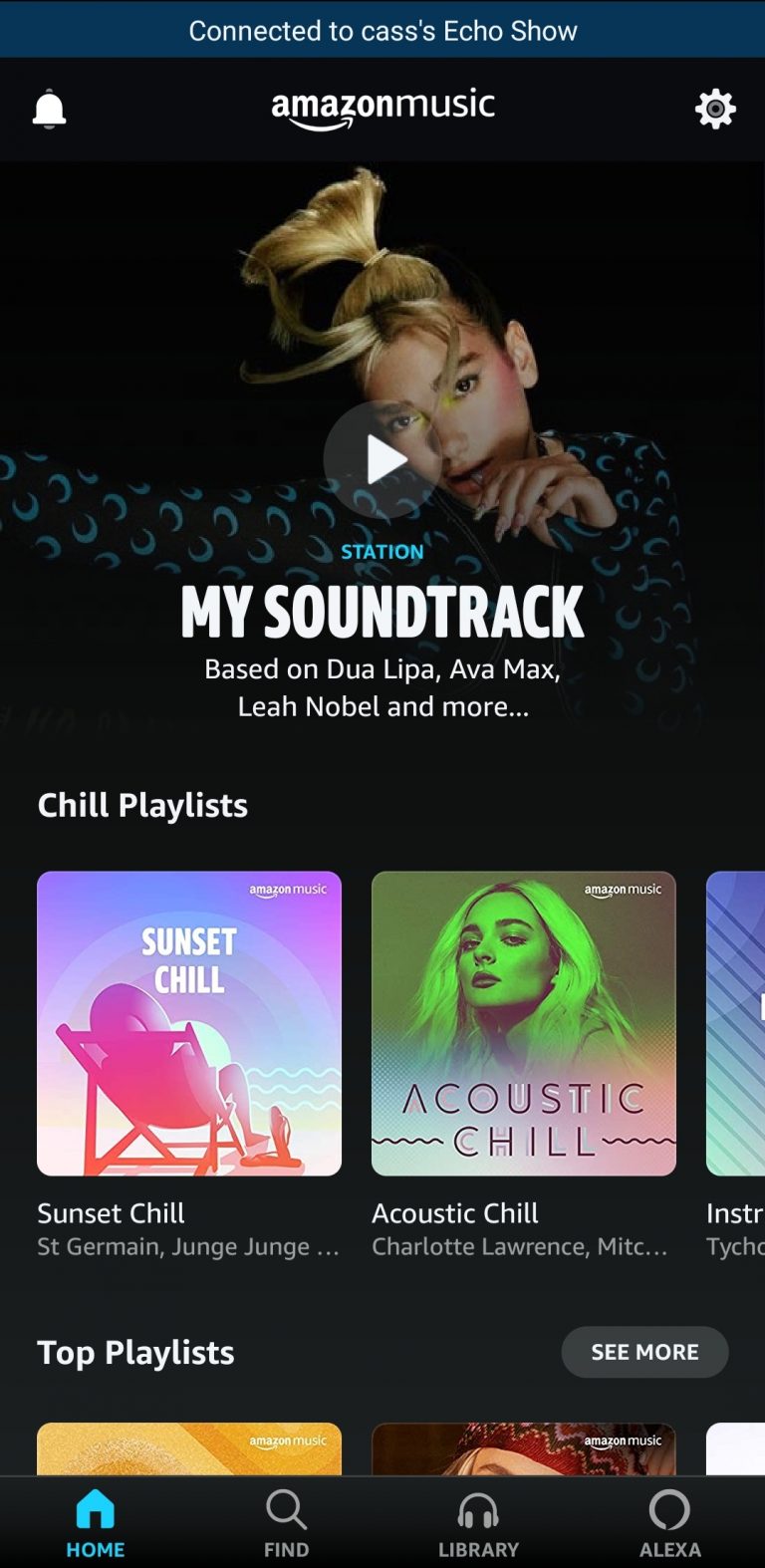Image resolution: width=765 pixels, height=1568 pixels.
Task: Open the Chill Playlists section header
Action: 142,805
